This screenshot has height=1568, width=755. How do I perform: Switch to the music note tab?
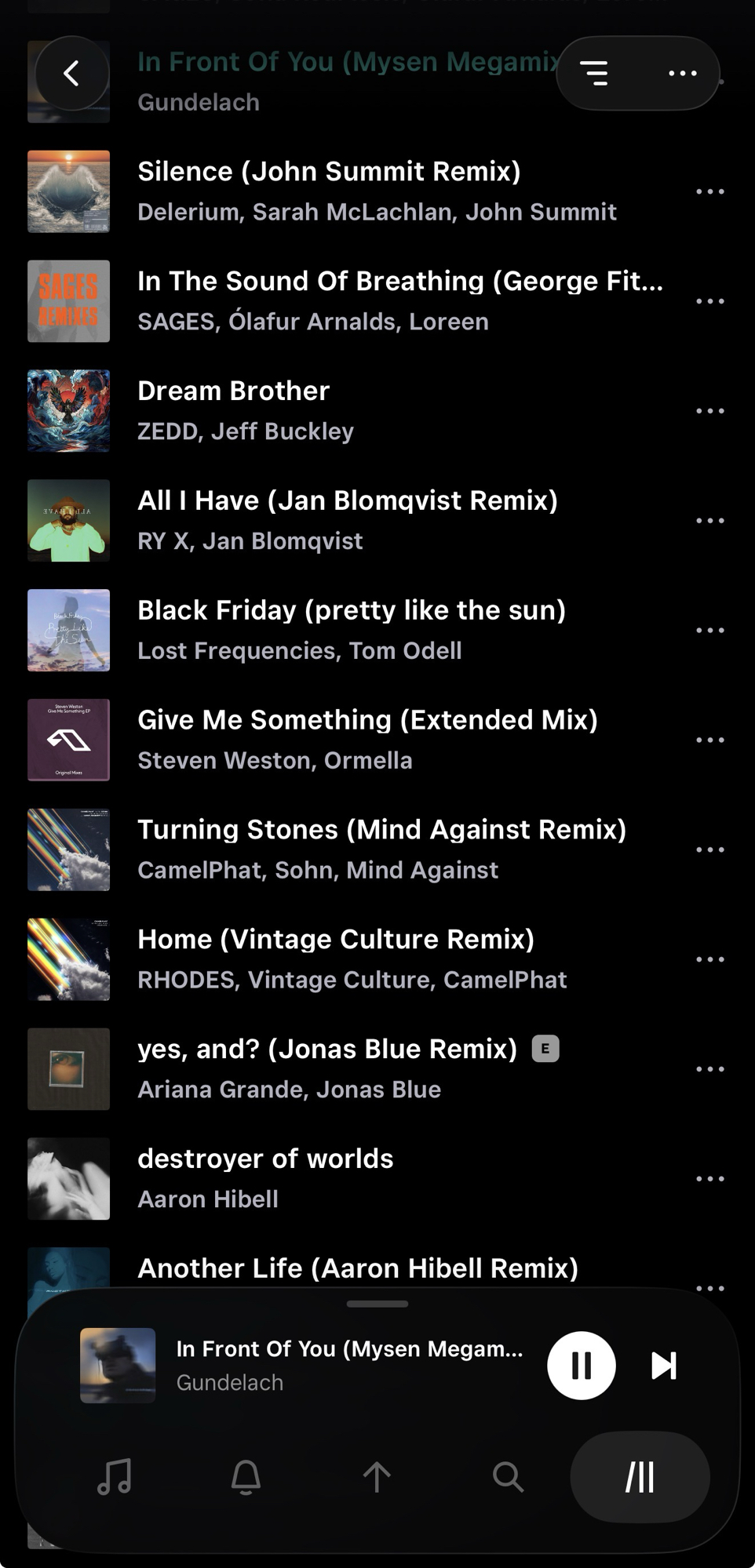click(115, 1477)
